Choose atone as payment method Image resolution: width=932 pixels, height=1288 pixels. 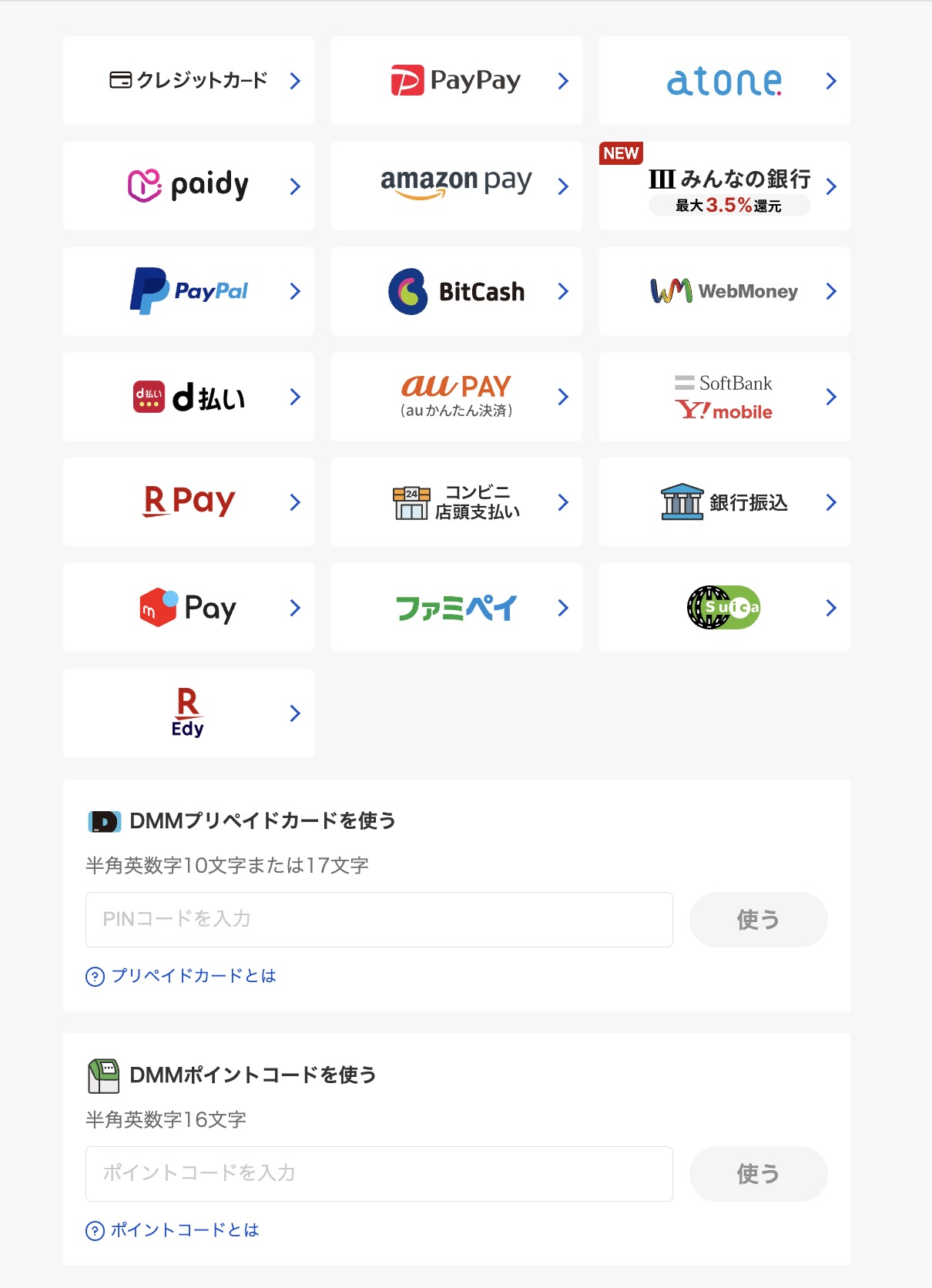pyautogui.click(x=722, y=80)
